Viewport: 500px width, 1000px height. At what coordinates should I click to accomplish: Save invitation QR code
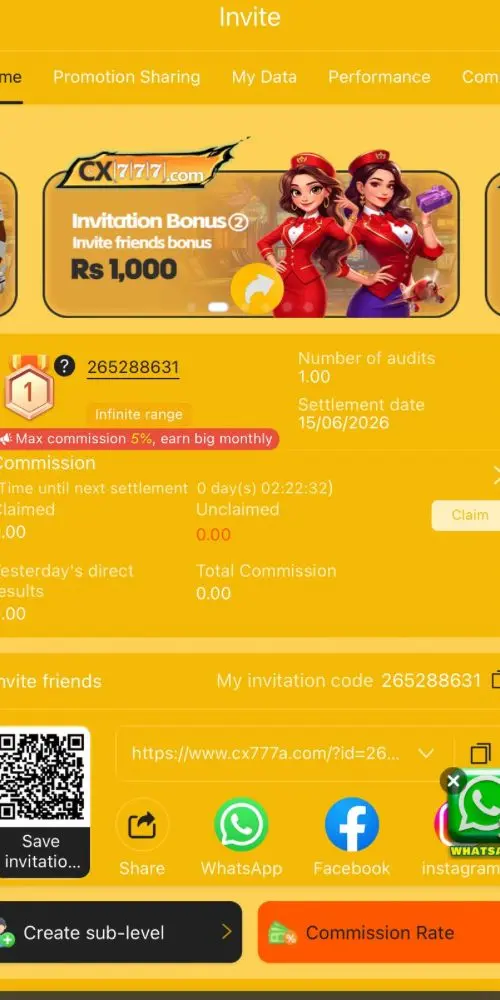42,851
